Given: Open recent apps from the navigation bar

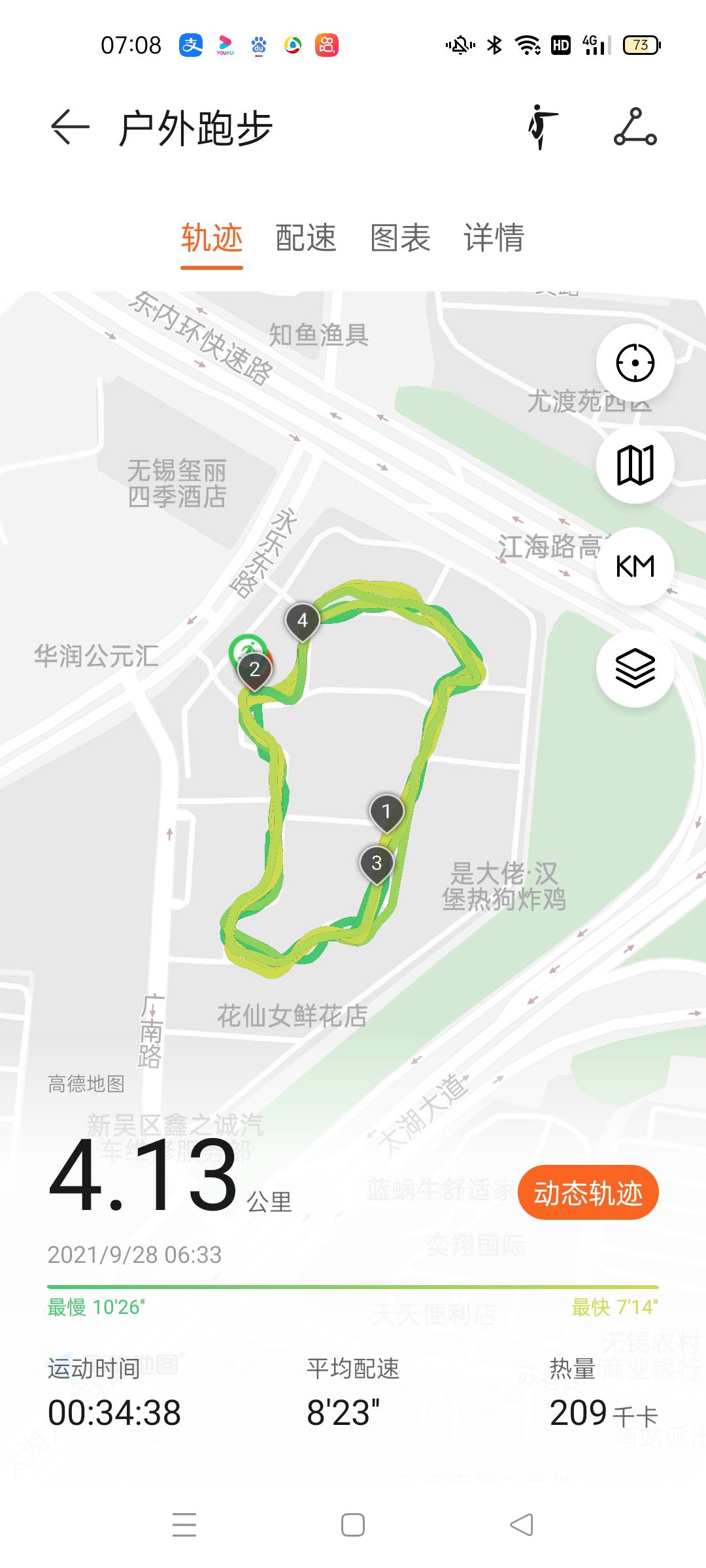Looking at the screenshot, I should [184, 1525].
